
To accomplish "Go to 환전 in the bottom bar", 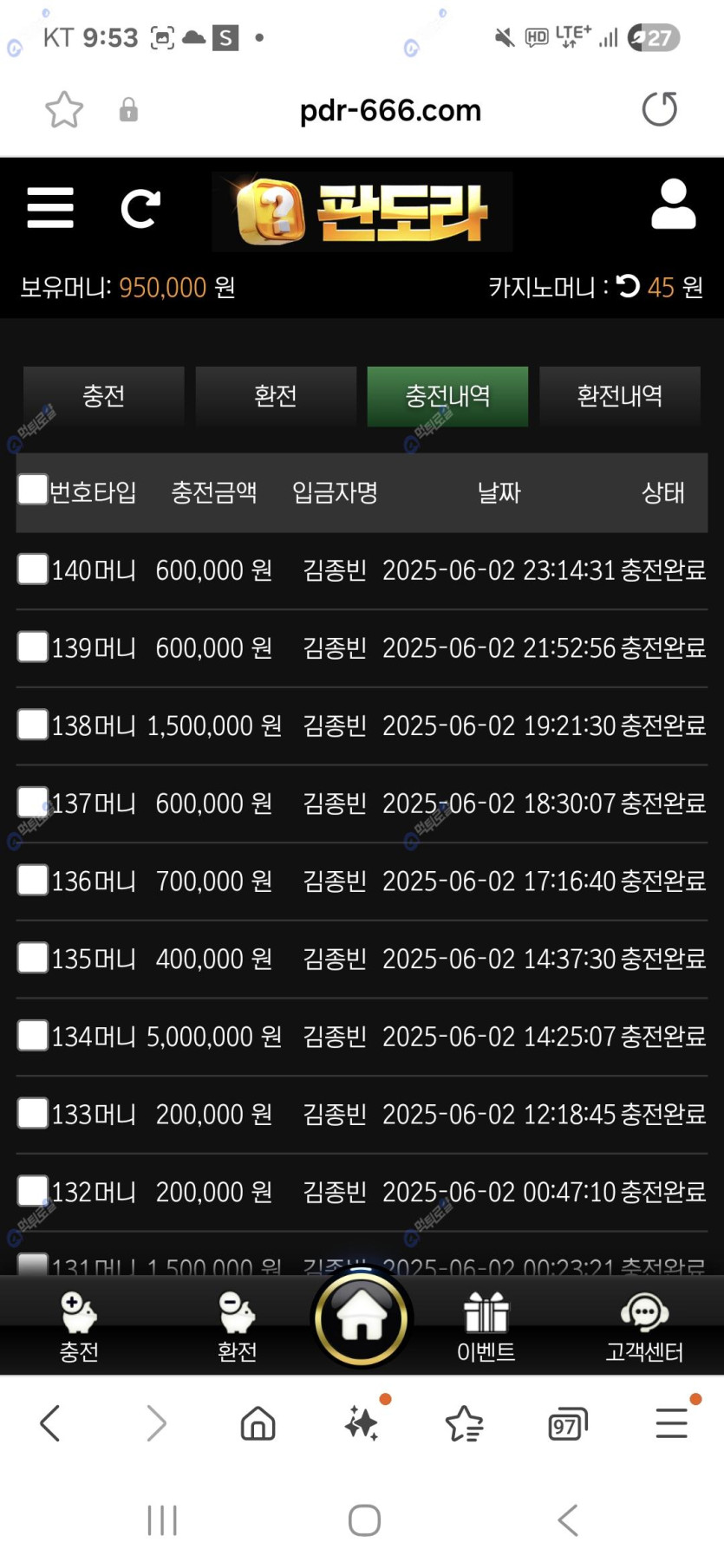I will tap(237, 1326).
